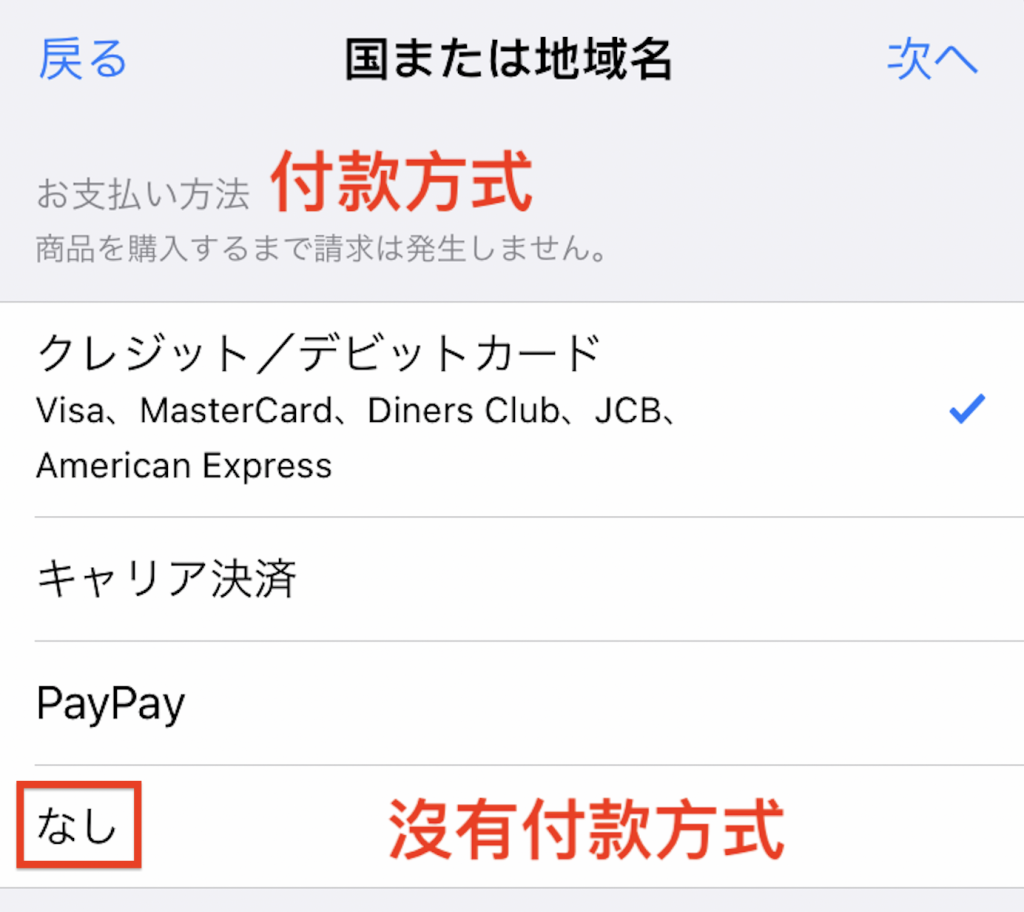
Task: Select PayPay payment option
Action: 111,704
